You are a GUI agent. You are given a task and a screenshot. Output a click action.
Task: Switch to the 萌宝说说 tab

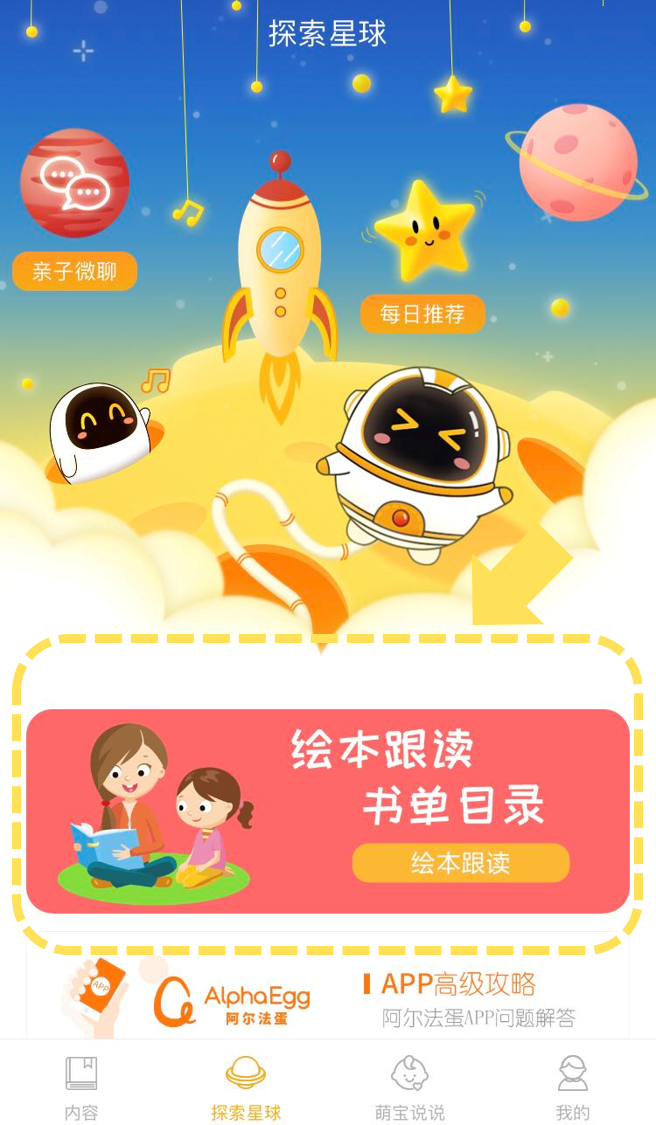pyautogui.click(x=410, y=1086)
